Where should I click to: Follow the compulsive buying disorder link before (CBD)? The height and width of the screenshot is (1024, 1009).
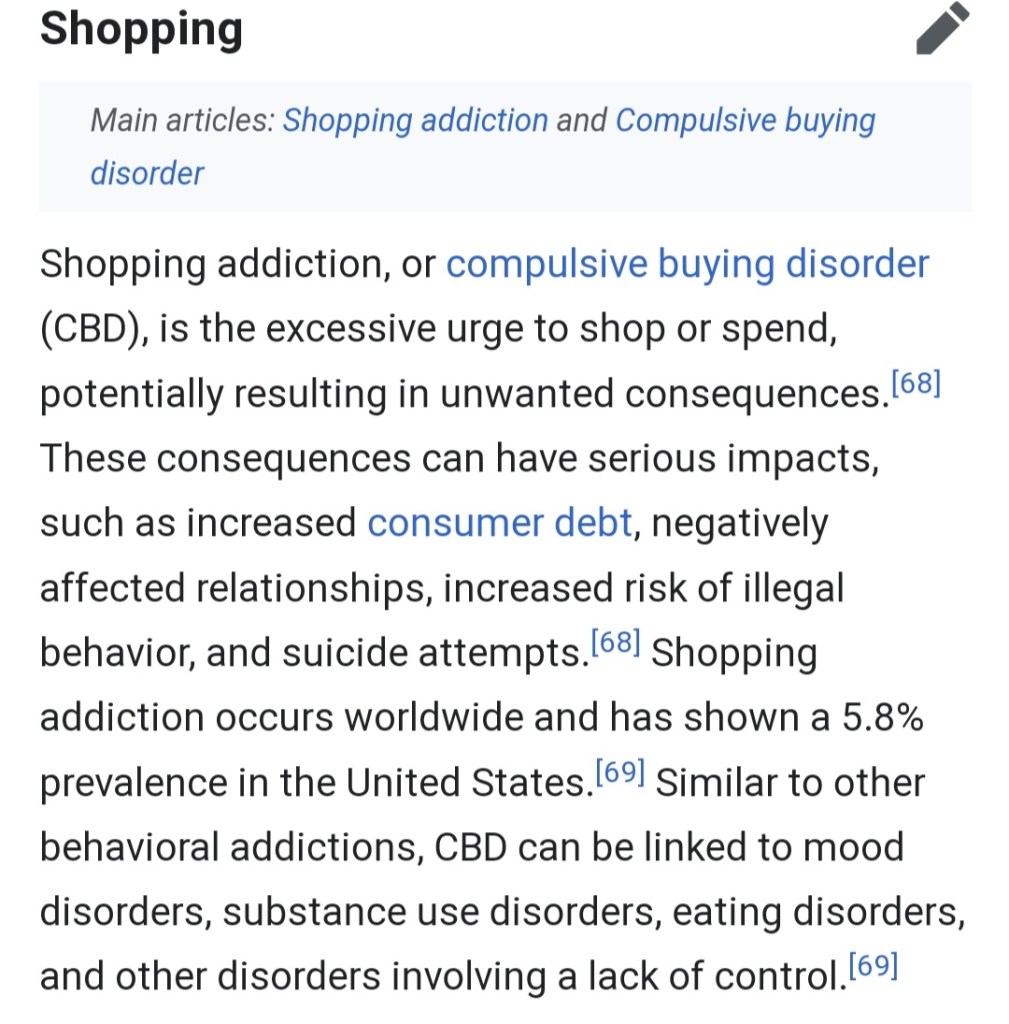click(687, 265)
